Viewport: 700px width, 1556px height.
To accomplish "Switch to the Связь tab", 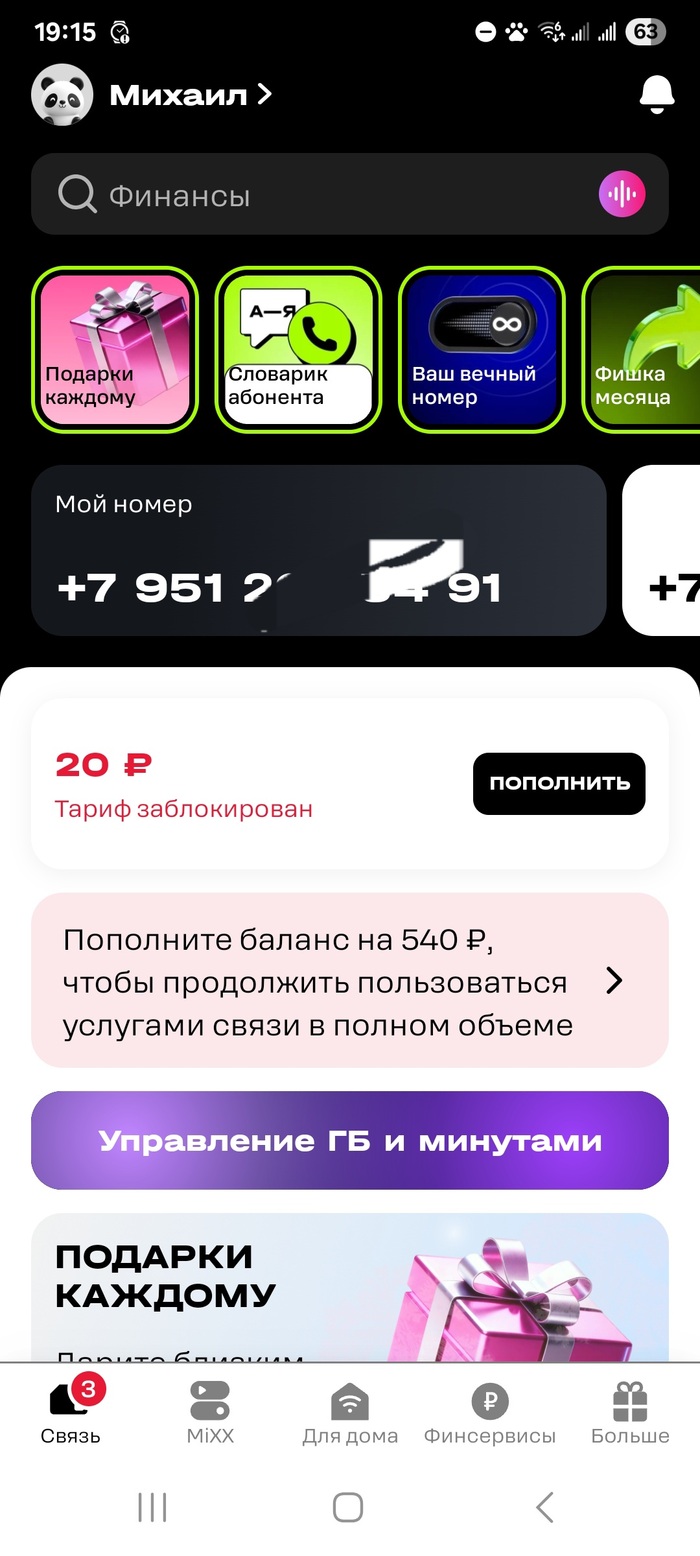I will click(x=71, y=1412).
